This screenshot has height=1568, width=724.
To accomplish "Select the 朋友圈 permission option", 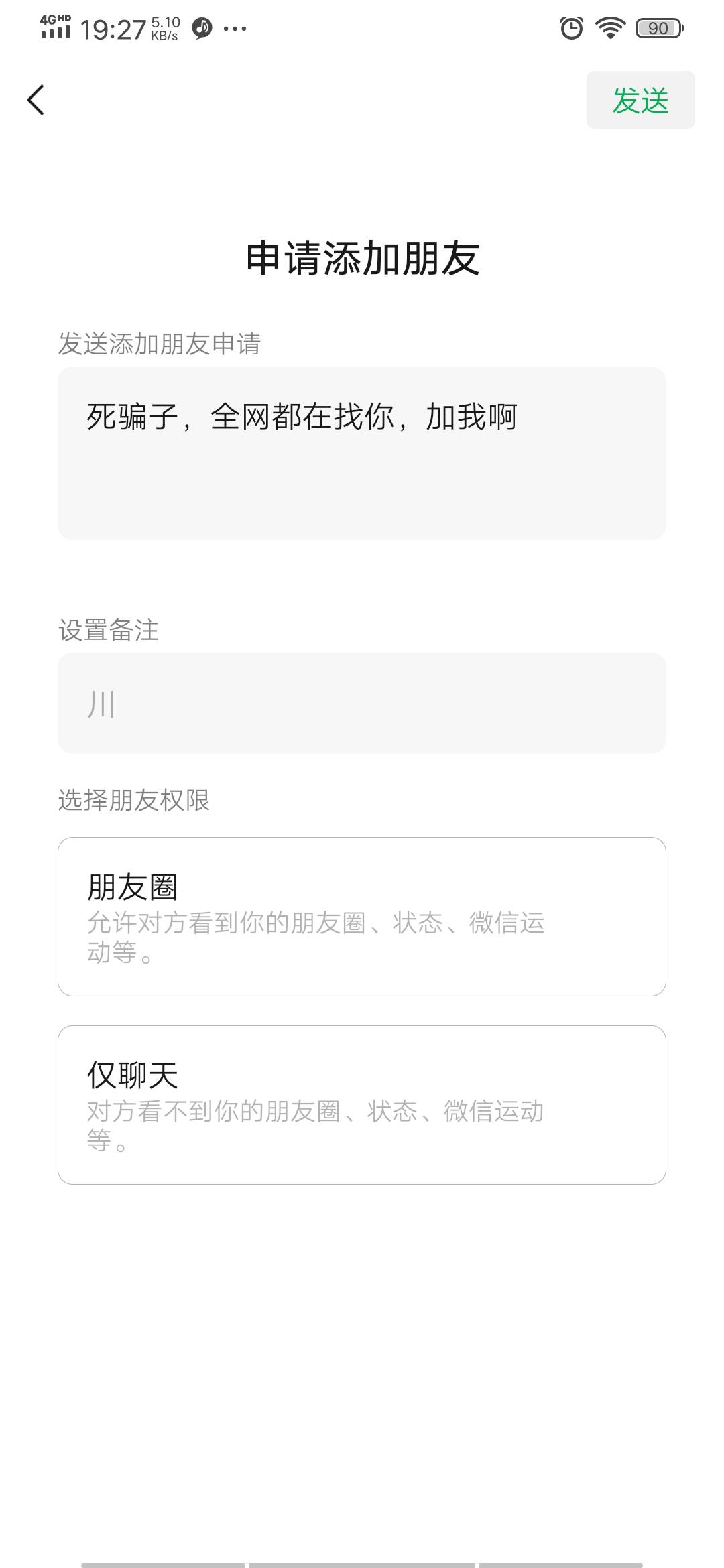I will tap(362, 917).
